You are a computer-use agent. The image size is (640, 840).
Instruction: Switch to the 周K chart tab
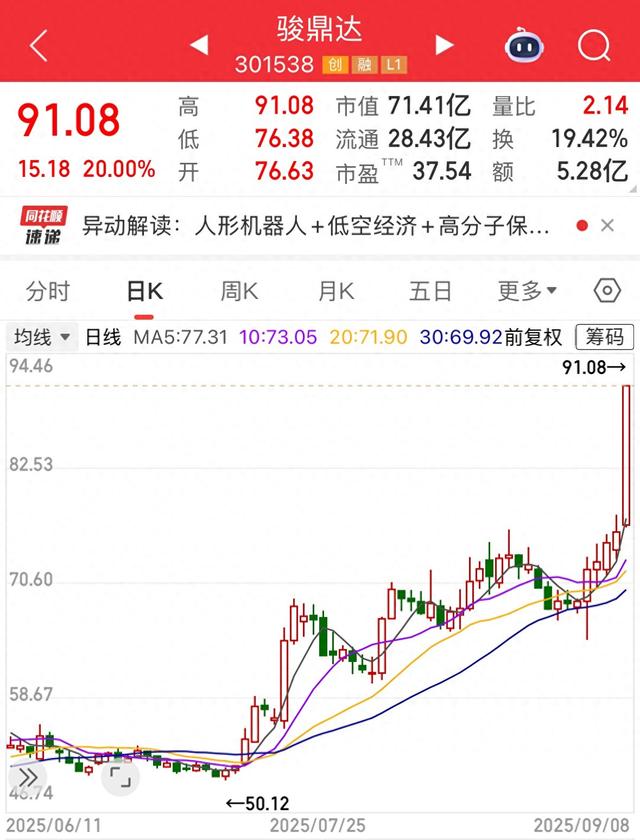tap(240, 291)
